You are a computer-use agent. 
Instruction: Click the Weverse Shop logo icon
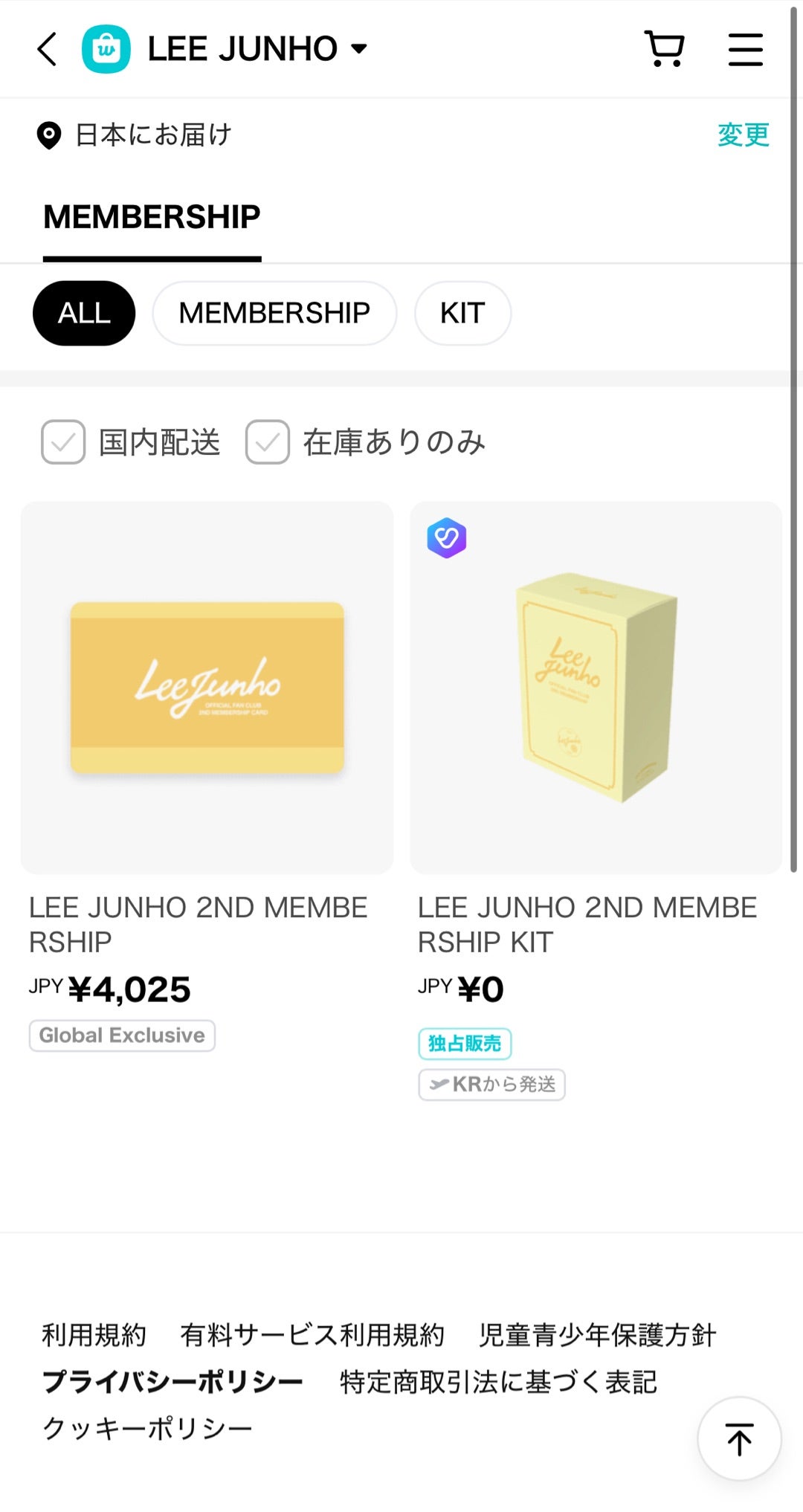click(x=104, y=48)
